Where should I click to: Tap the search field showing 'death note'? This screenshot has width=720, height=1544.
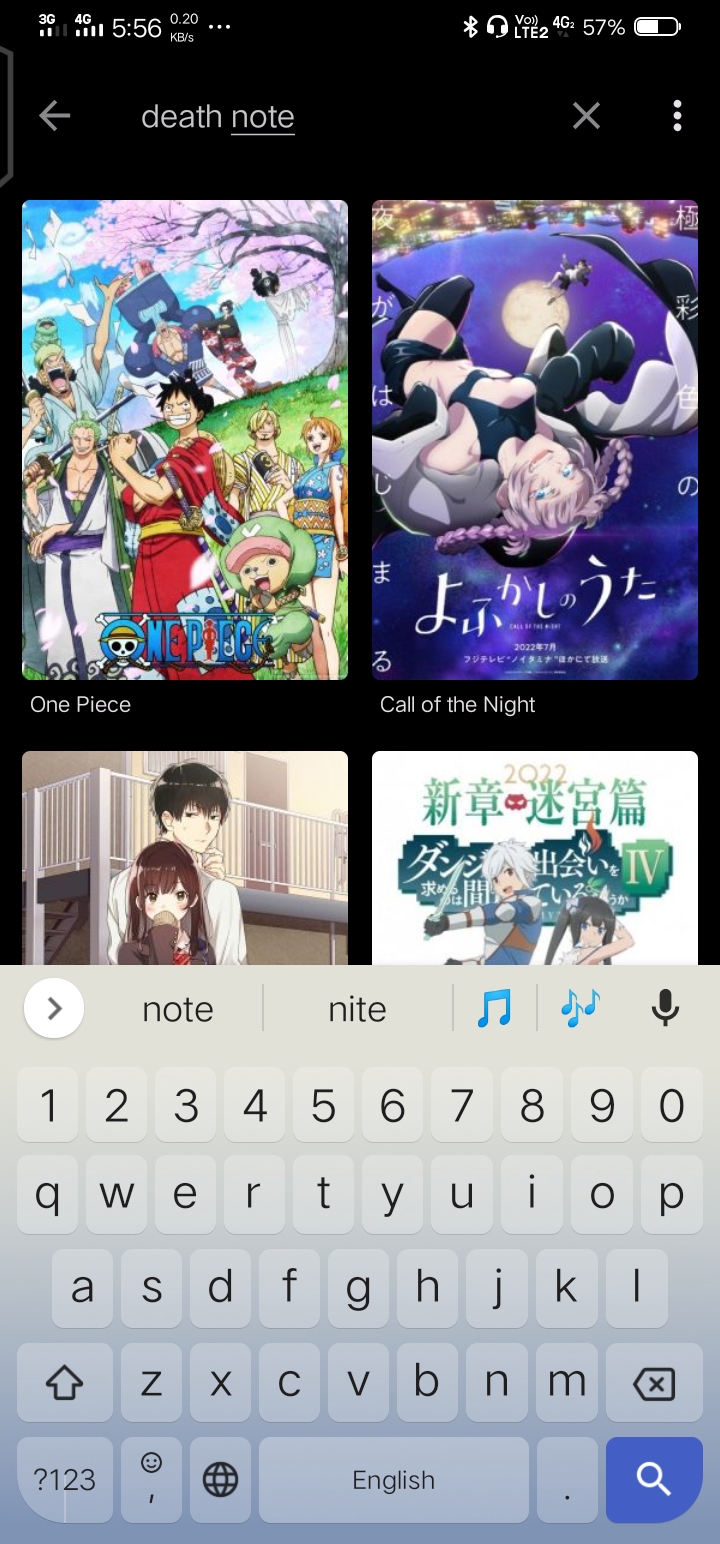[300, 116]
